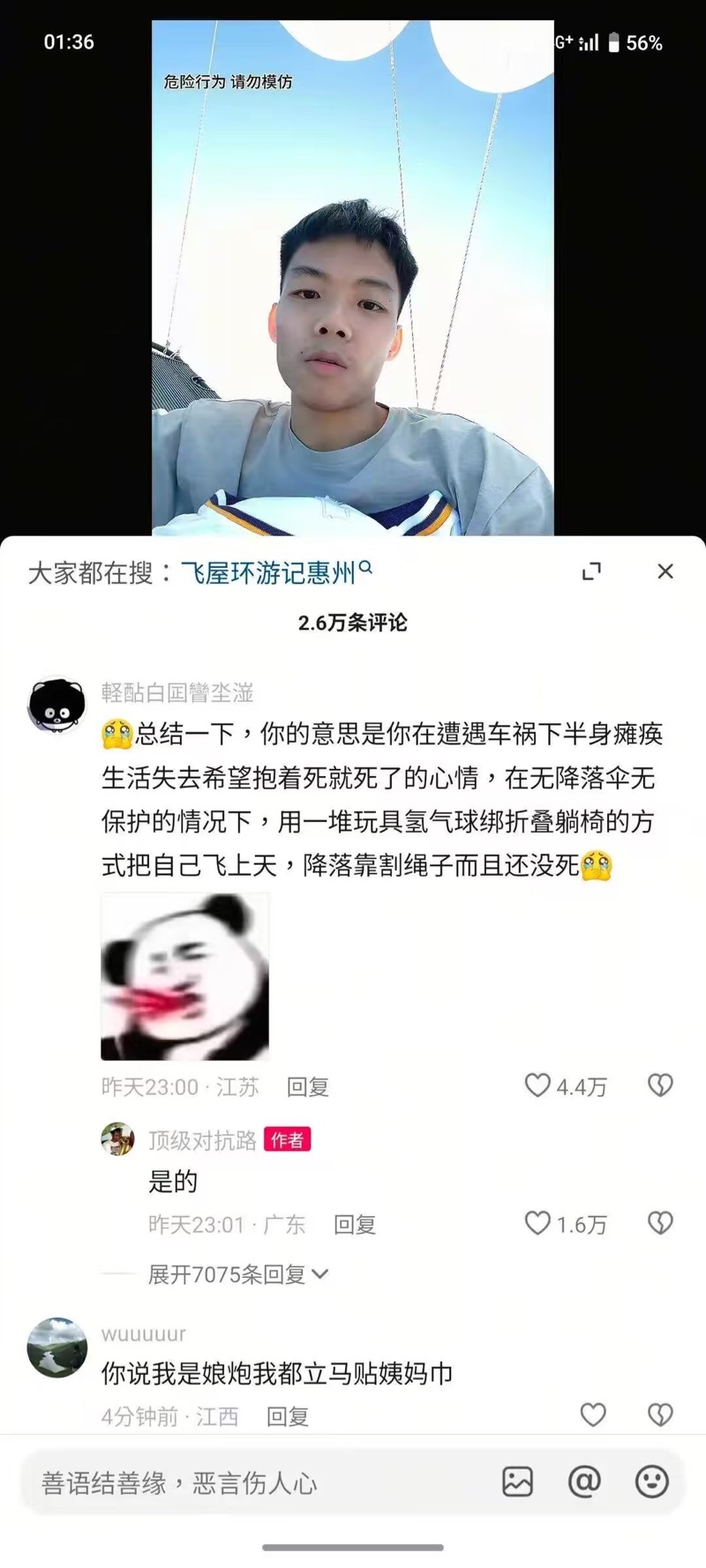Image resolution: width=706 pixels, height=1568 pixels.
Task: Expand comments to full screen
Action: click(x=591, y=571)
